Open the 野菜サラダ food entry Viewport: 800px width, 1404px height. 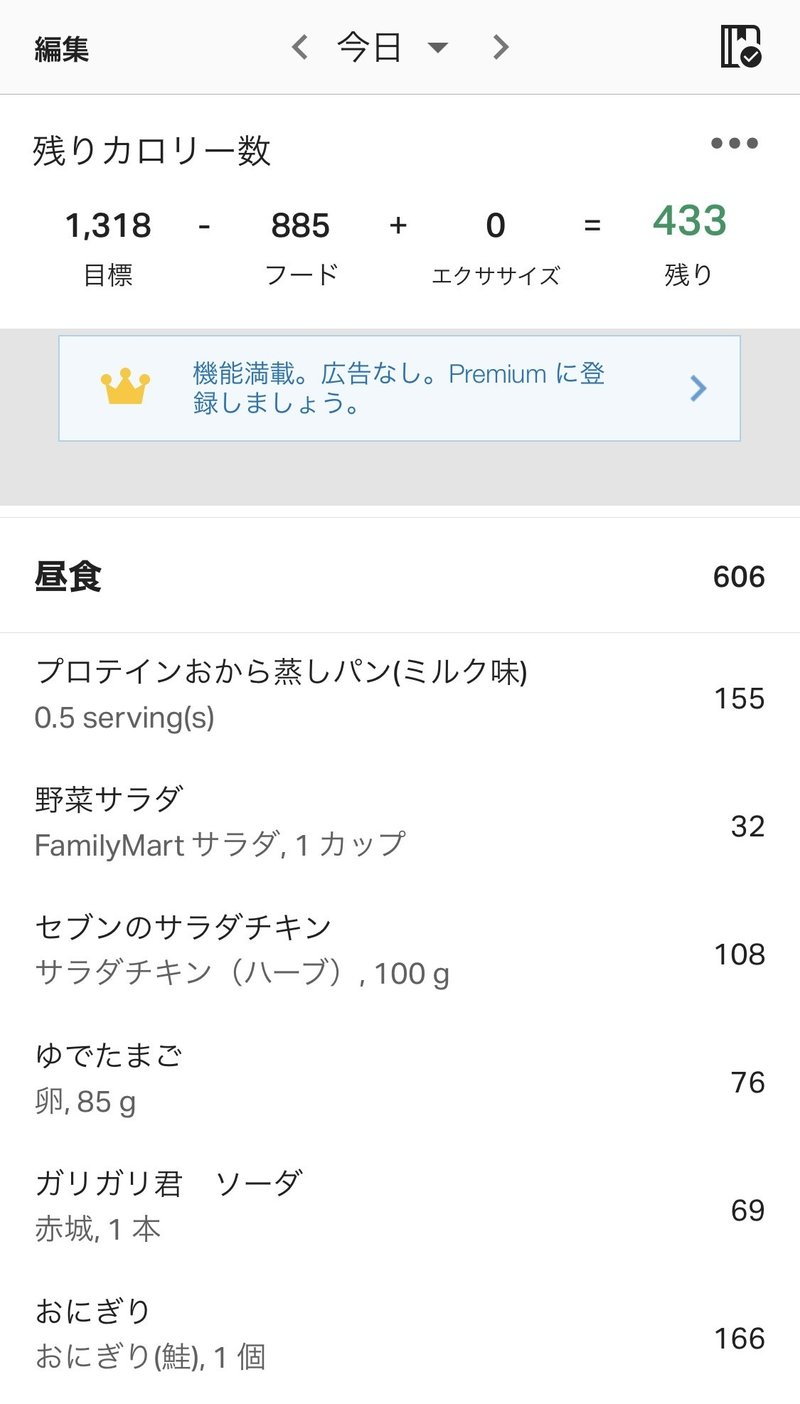coord(400,825)
